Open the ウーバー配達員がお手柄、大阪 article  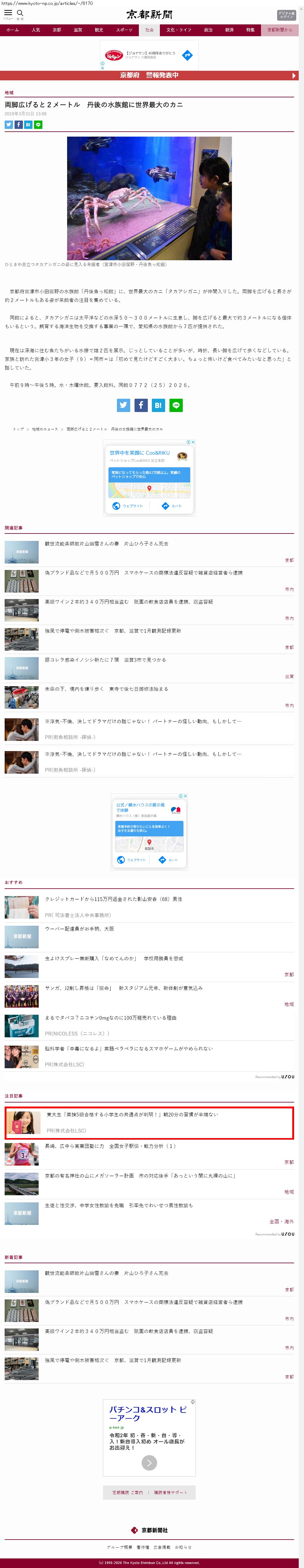pyautogui.click(x=79, y=929)
